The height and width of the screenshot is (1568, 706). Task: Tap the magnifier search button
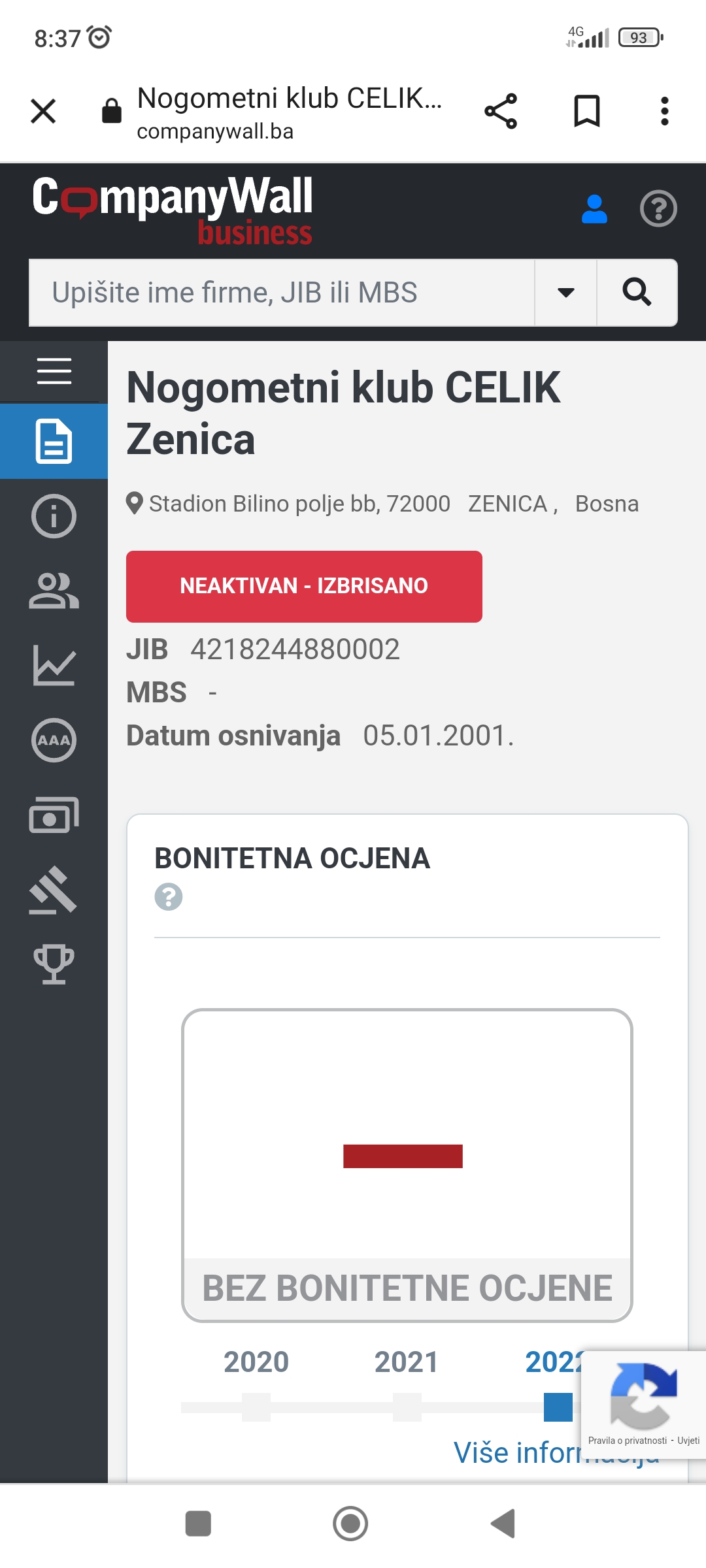[637, 293]
